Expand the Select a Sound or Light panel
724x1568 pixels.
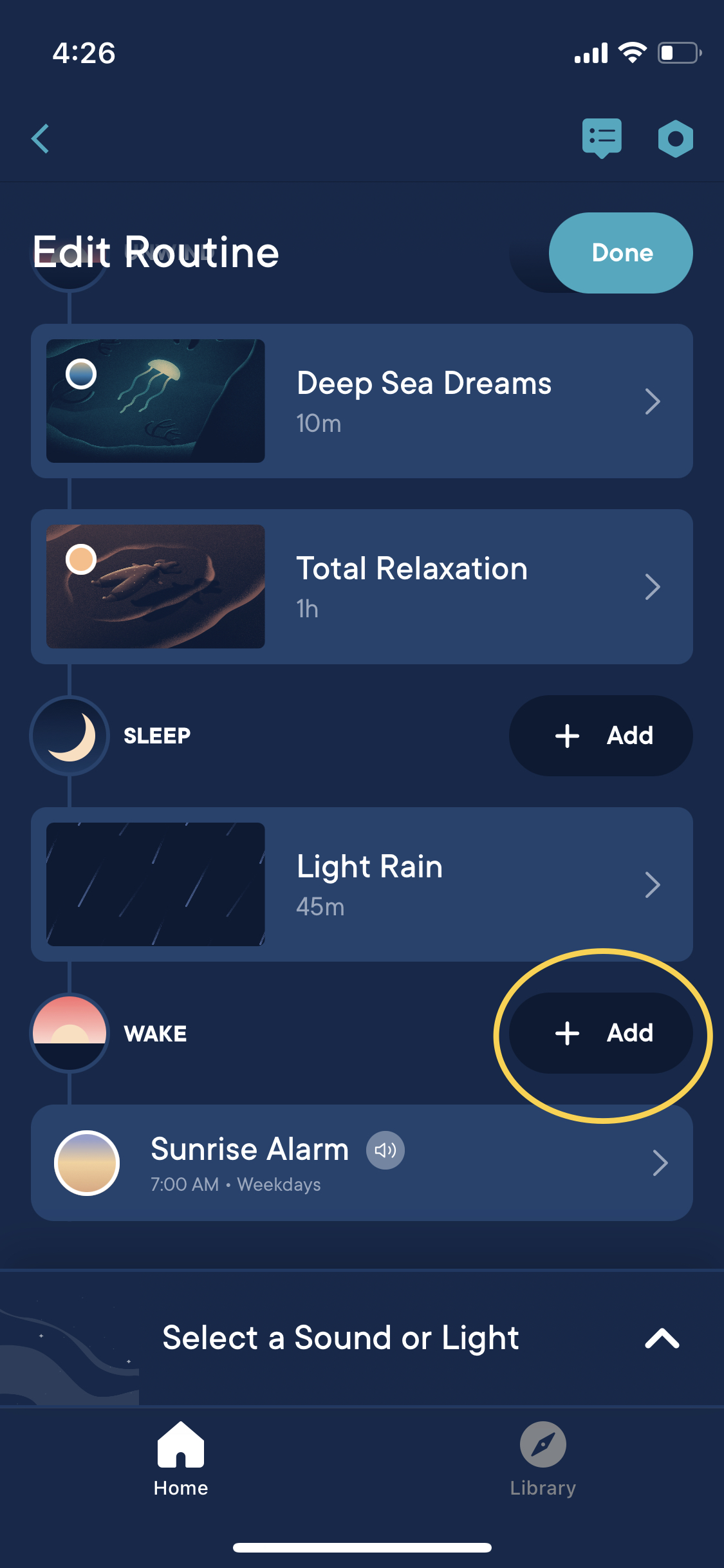point(662,1338)
